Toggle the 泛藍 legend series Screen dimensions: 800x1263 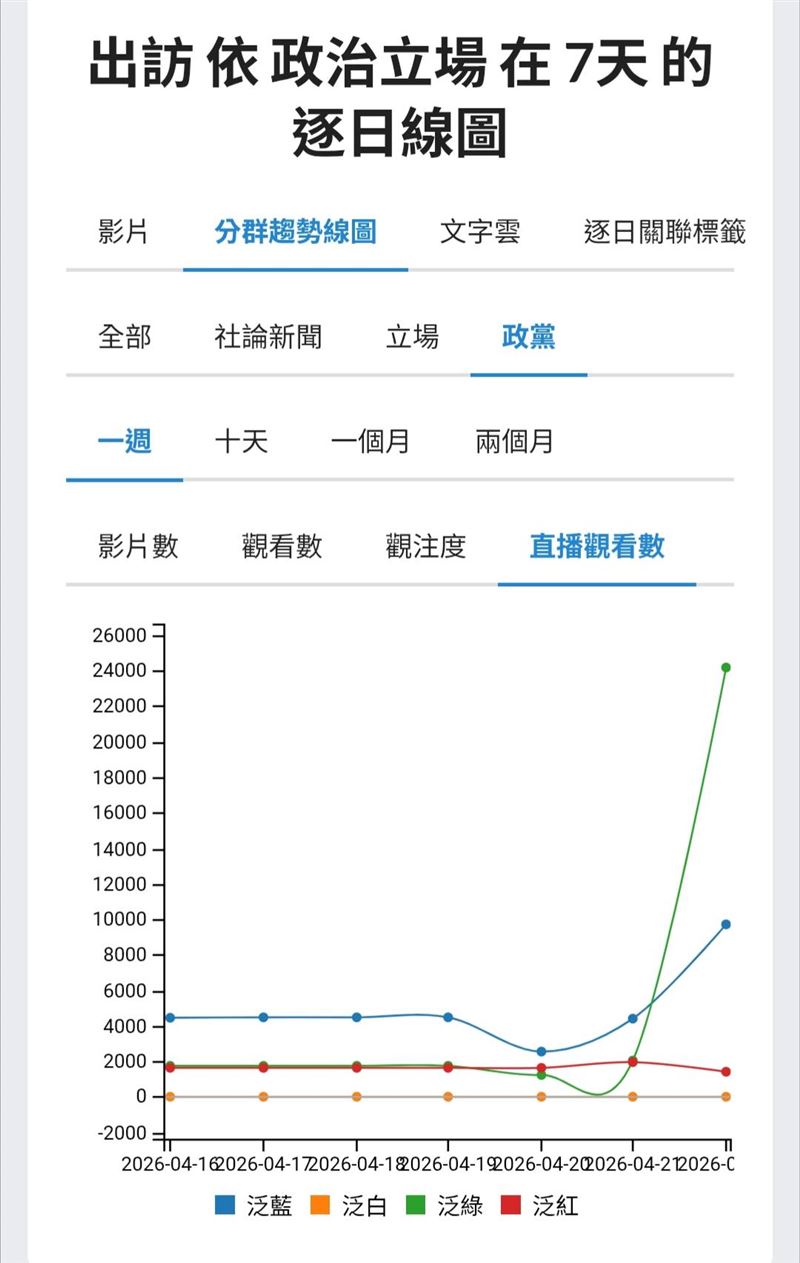[254, 1206]
